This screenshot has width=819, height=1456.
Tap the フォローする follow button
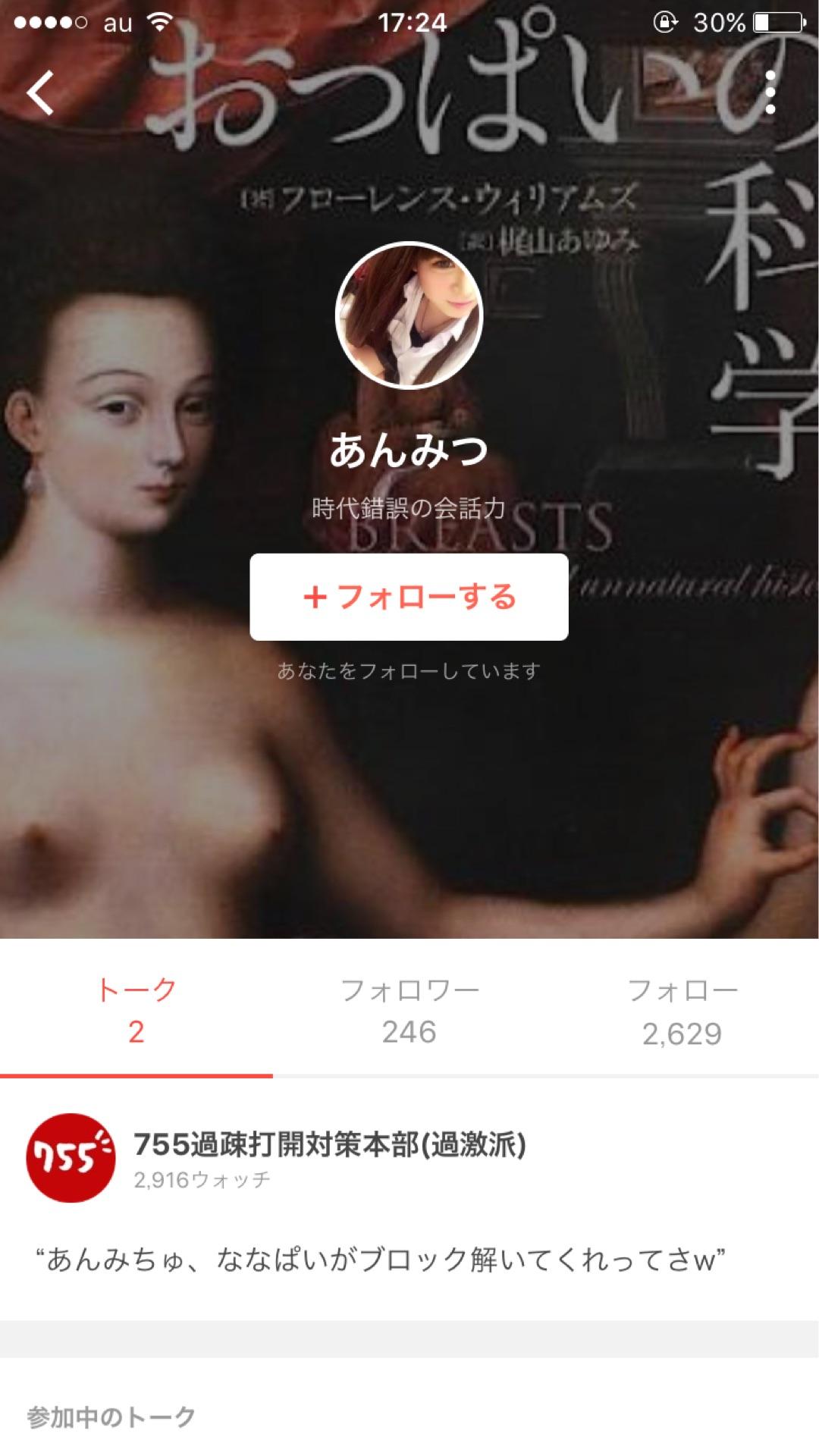409,597
